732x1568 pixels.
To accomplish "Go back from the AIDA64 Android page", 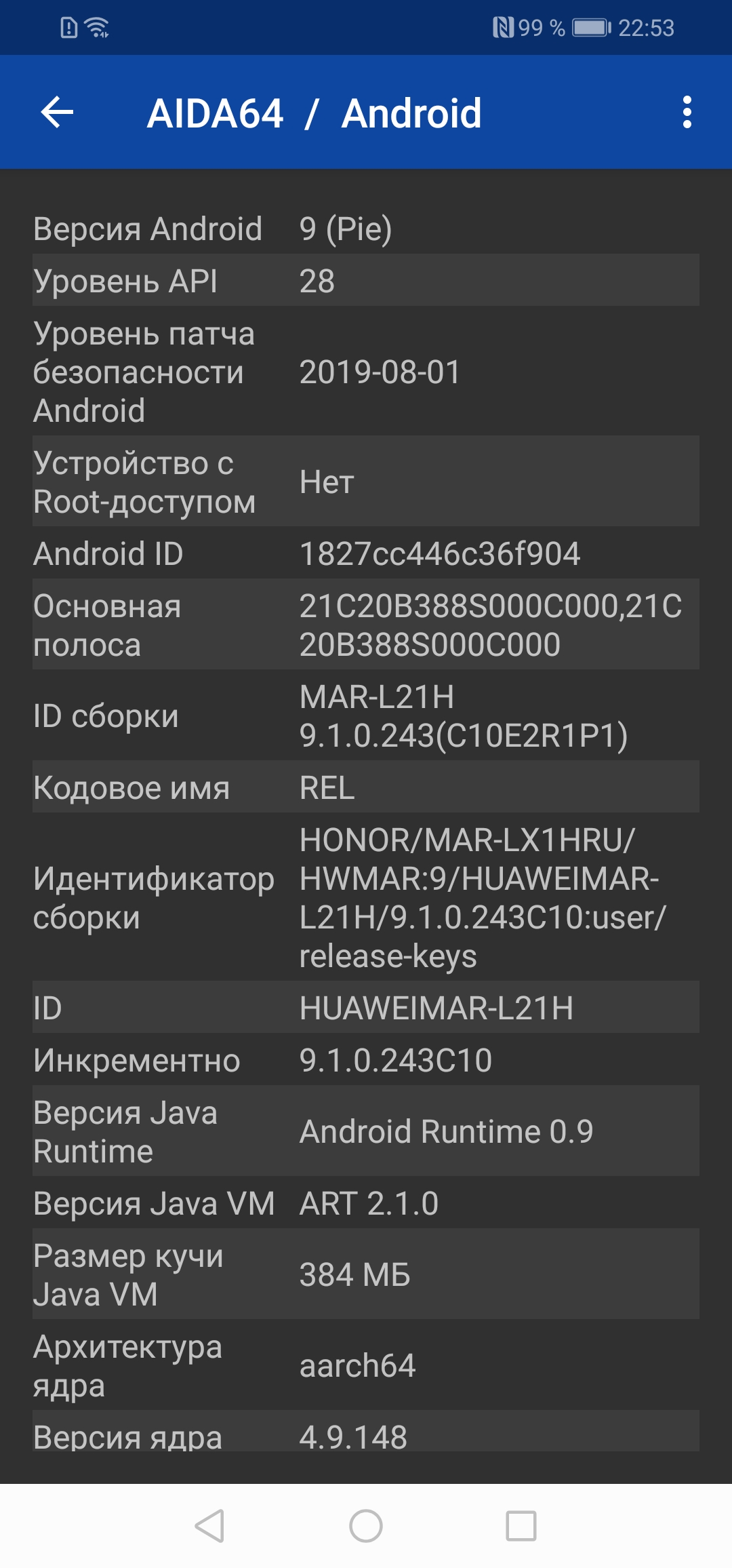I will [x=57, y=112].
